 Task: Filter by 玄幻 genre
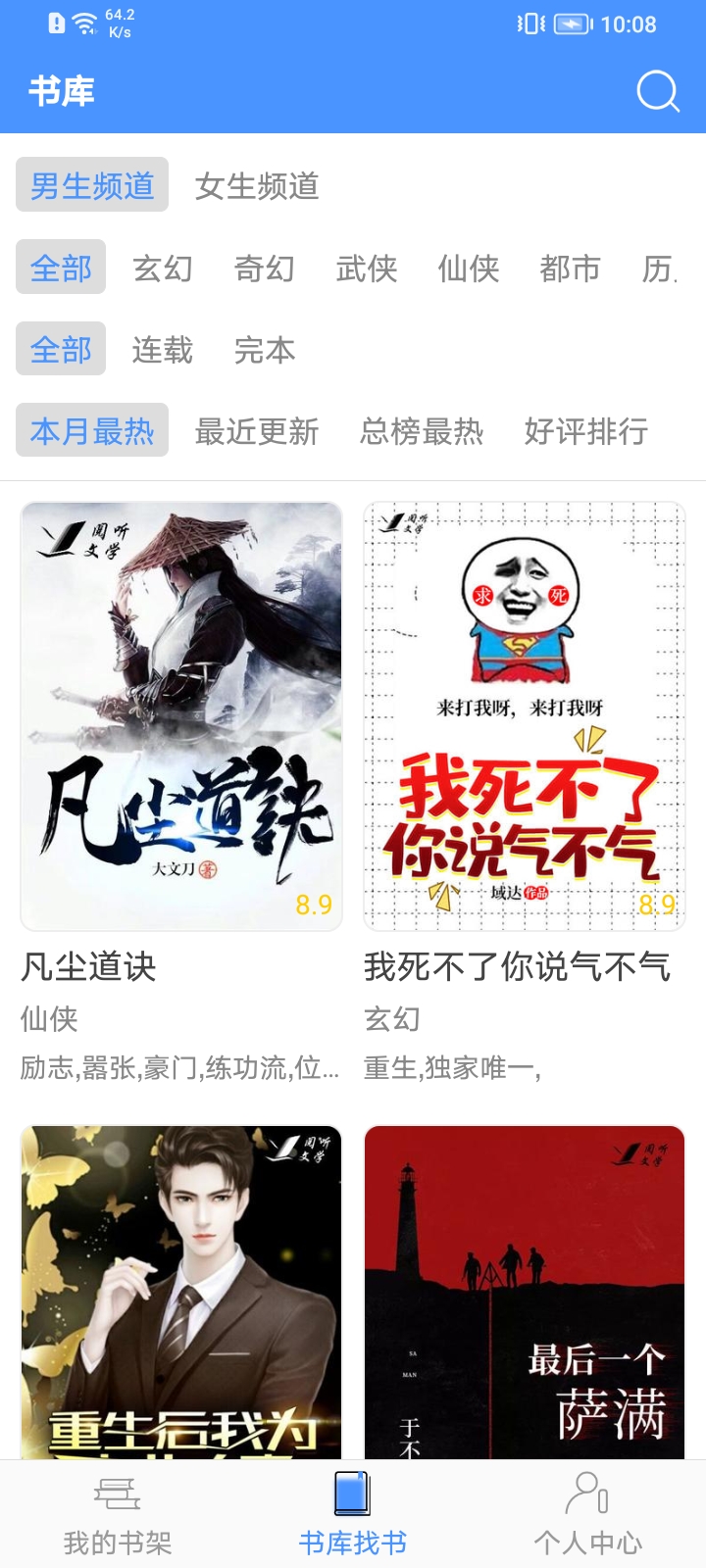tap(163, 268)
